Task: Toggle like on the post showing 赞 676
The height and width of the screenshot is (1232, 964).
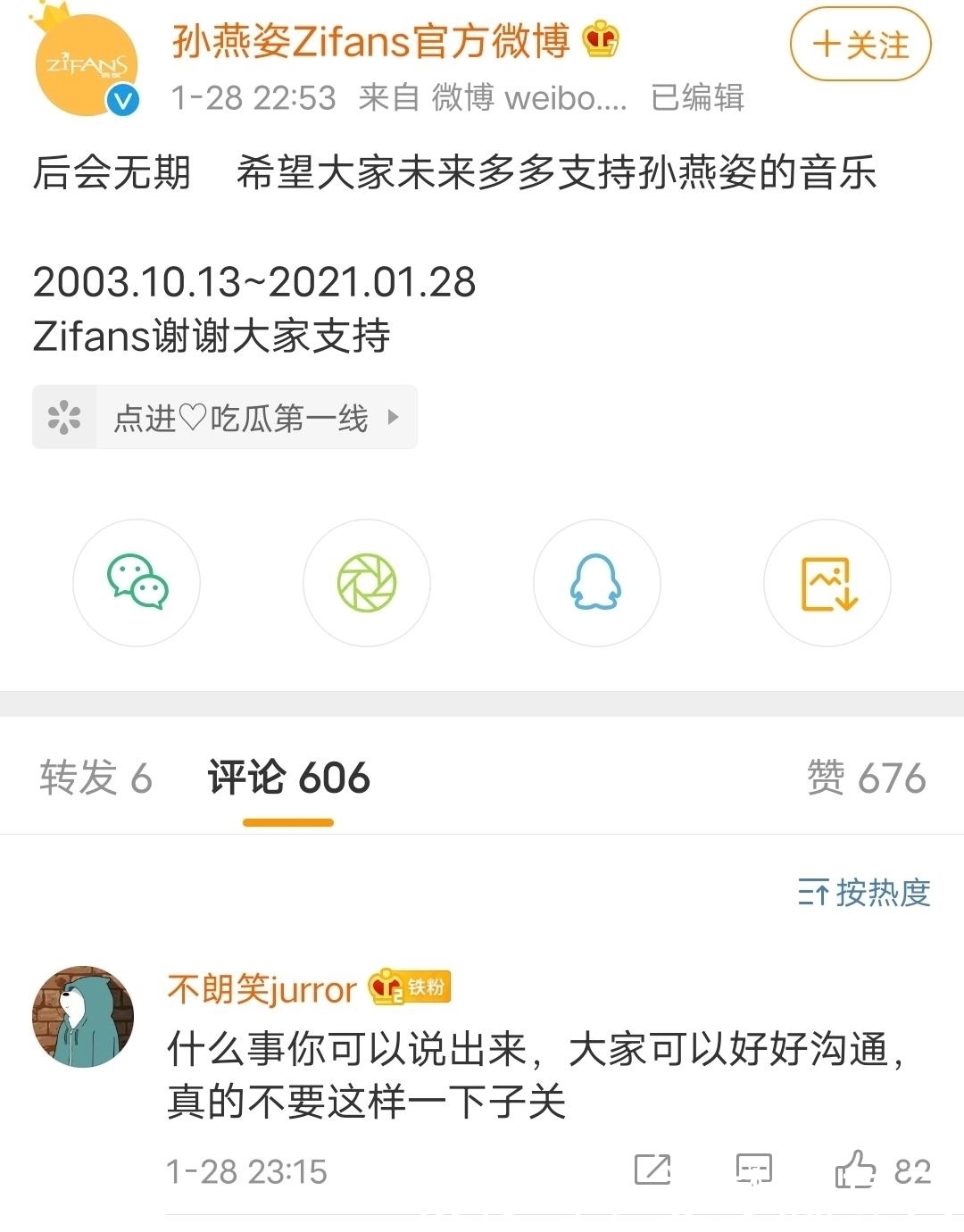Action: [x=869, y=776]
